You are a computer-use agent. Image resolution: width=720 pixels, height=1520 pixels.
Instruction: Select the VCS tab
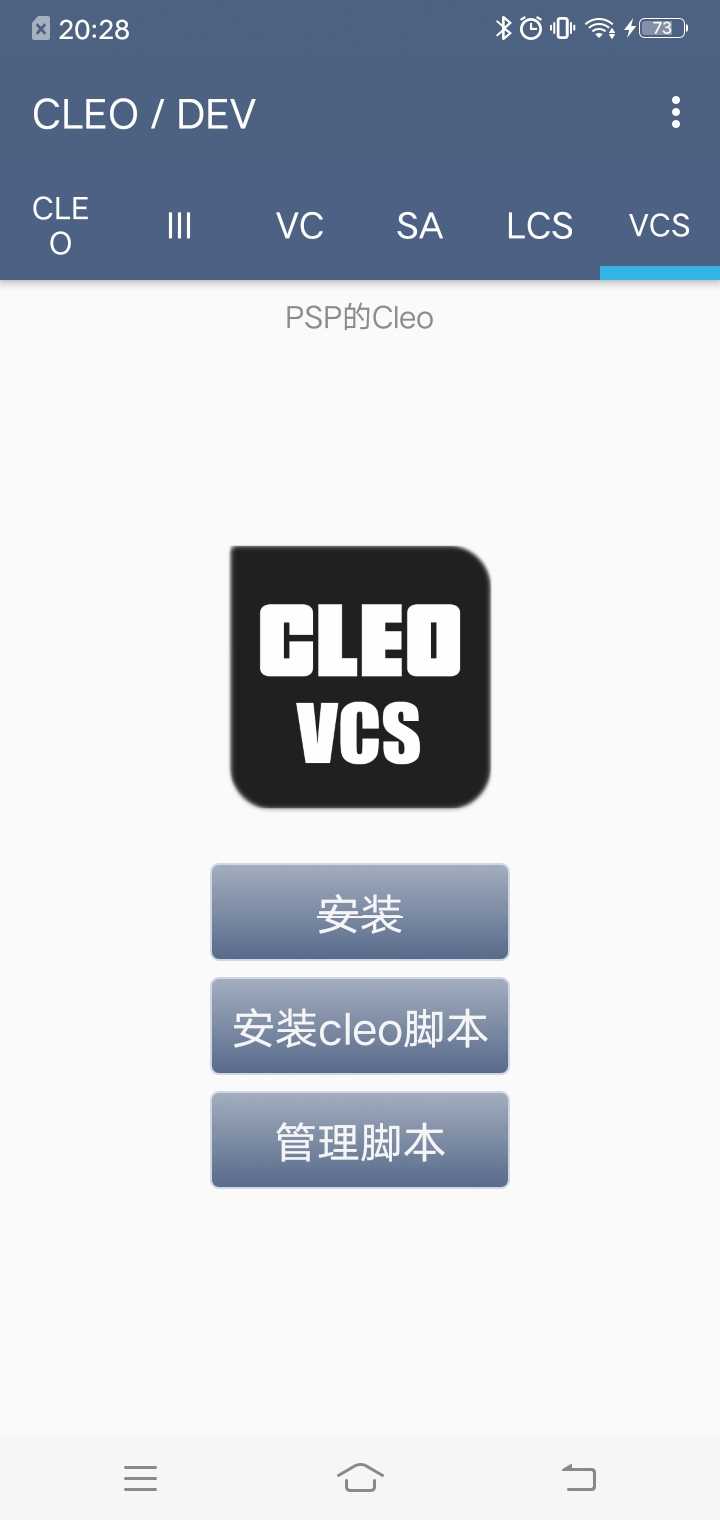(659, 226)
